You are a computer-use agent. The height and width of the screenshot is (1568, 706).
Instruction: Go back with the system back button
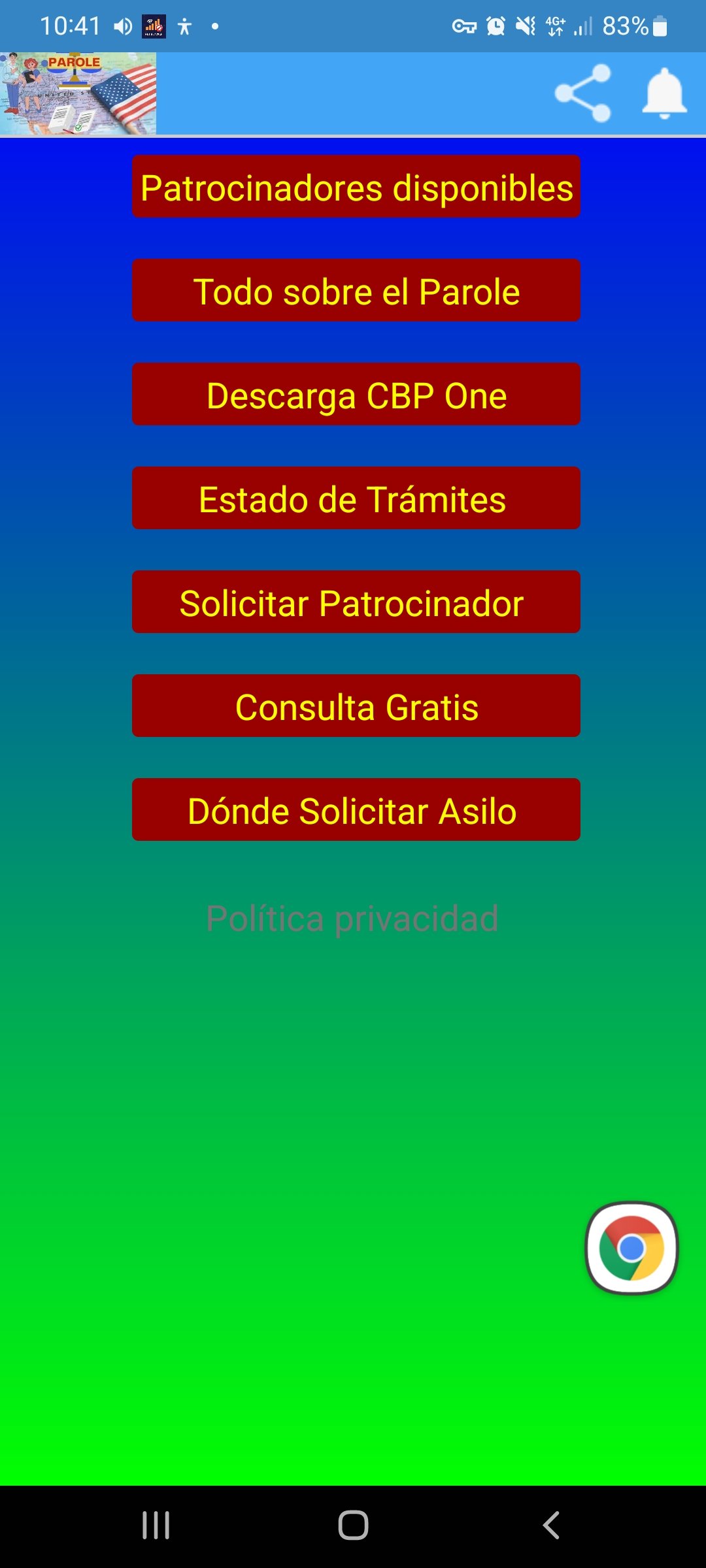point(551,1526)
